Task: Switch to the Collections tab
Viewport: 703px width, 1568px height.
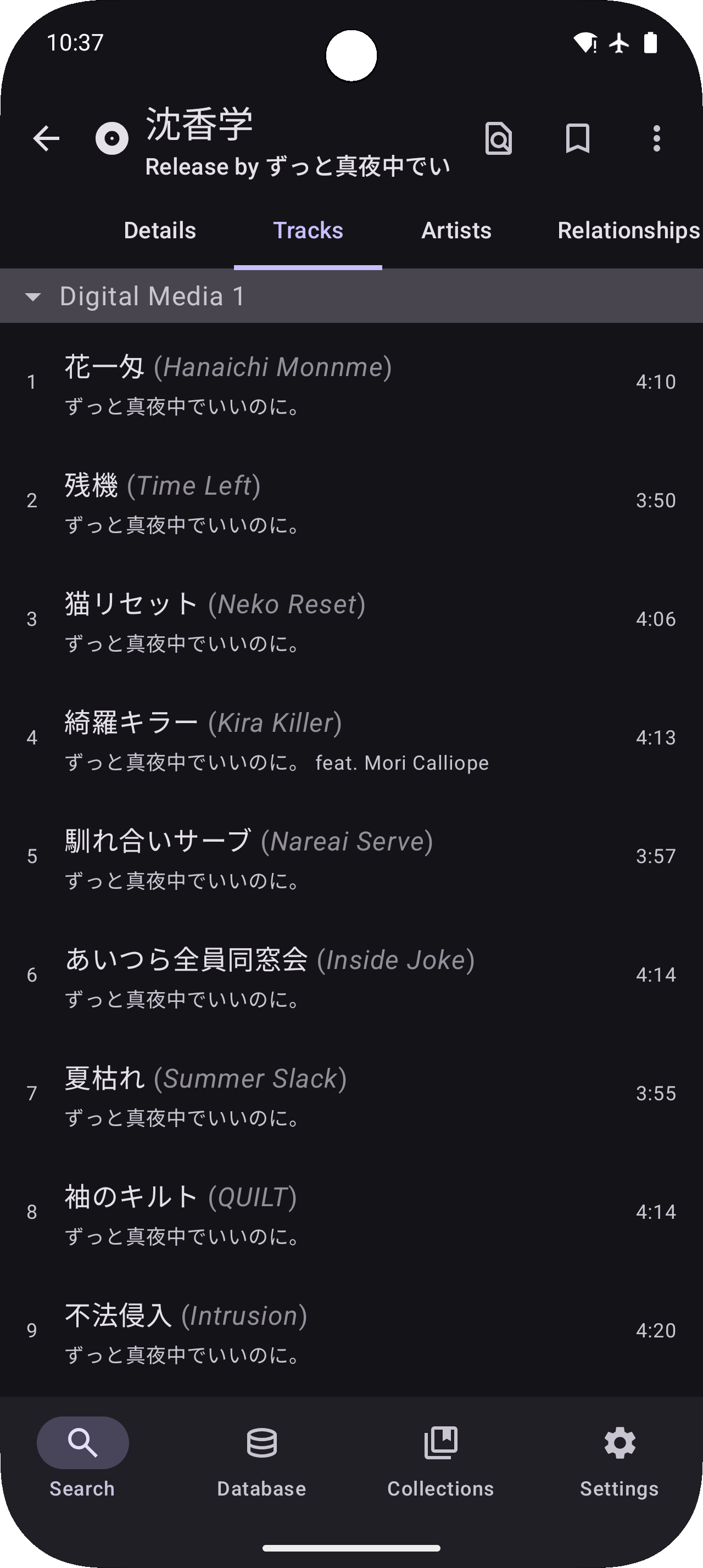Action: pos(440,1458)
